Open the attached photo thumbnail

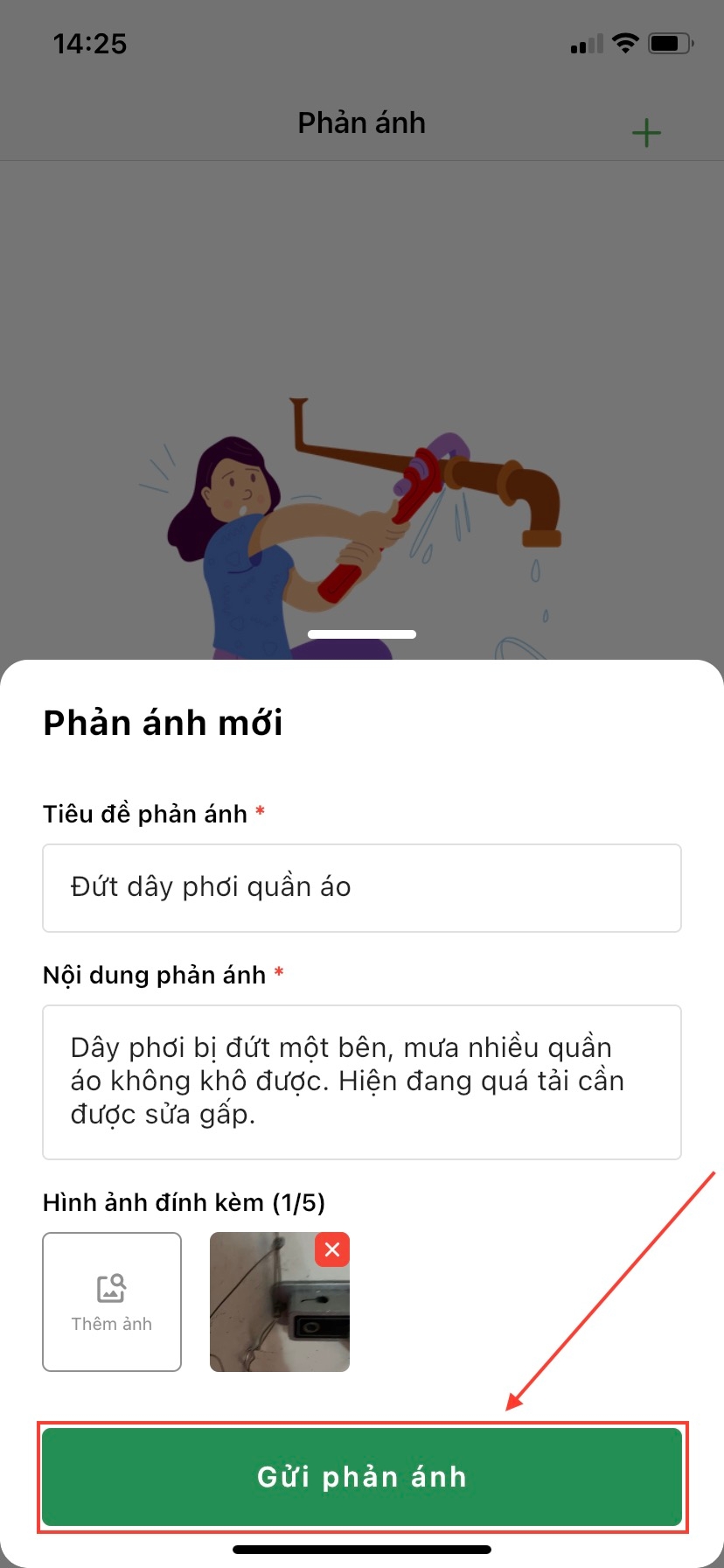pyautogui.click(x=271, y=1312)
